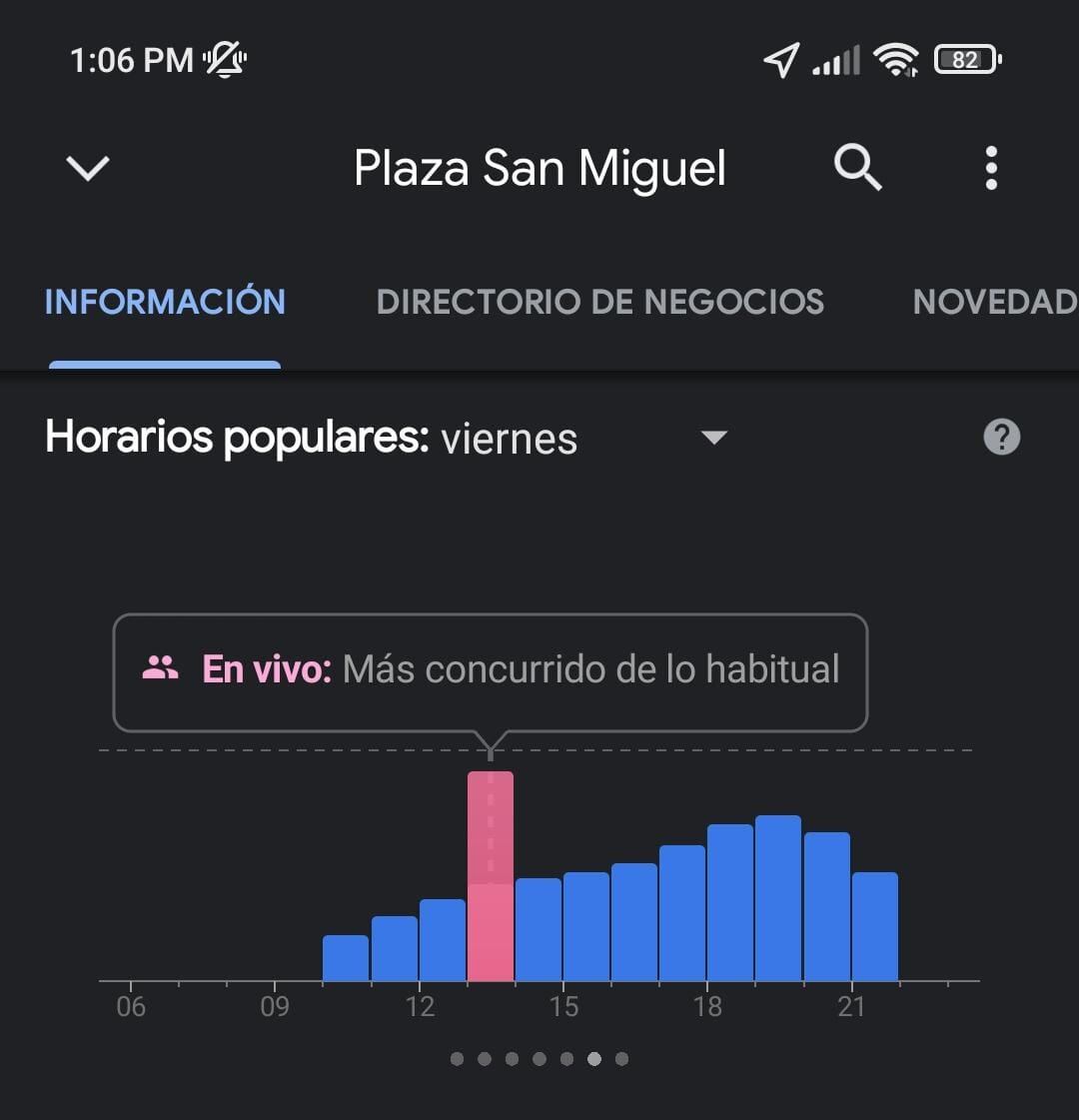This screenshot has width=1079, height=1120.
Task: Tap the Wi-Fi icon in the status bar
Action: [x=897, y=60]
